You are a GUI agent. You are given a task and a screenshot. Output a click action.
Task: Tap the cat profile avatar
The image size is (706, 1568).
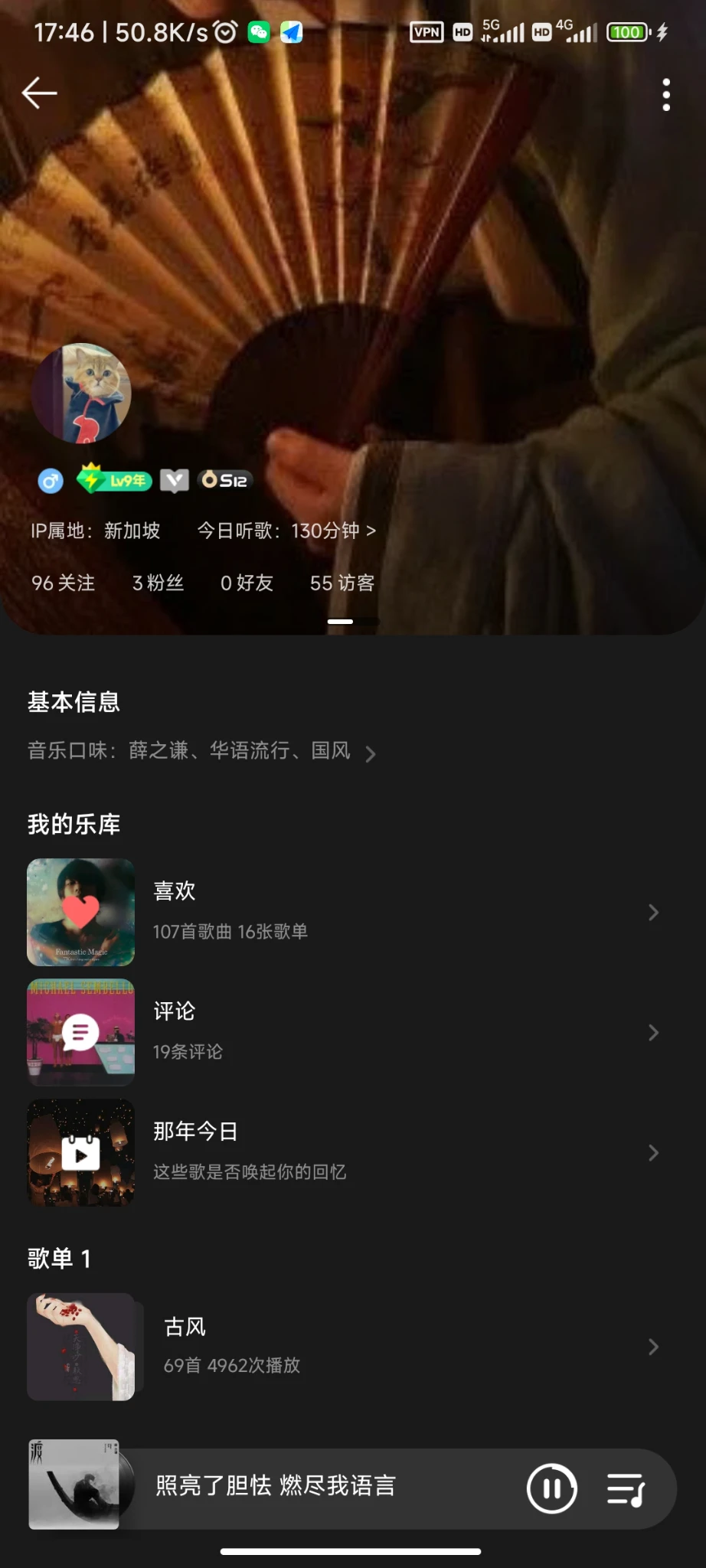82,394
